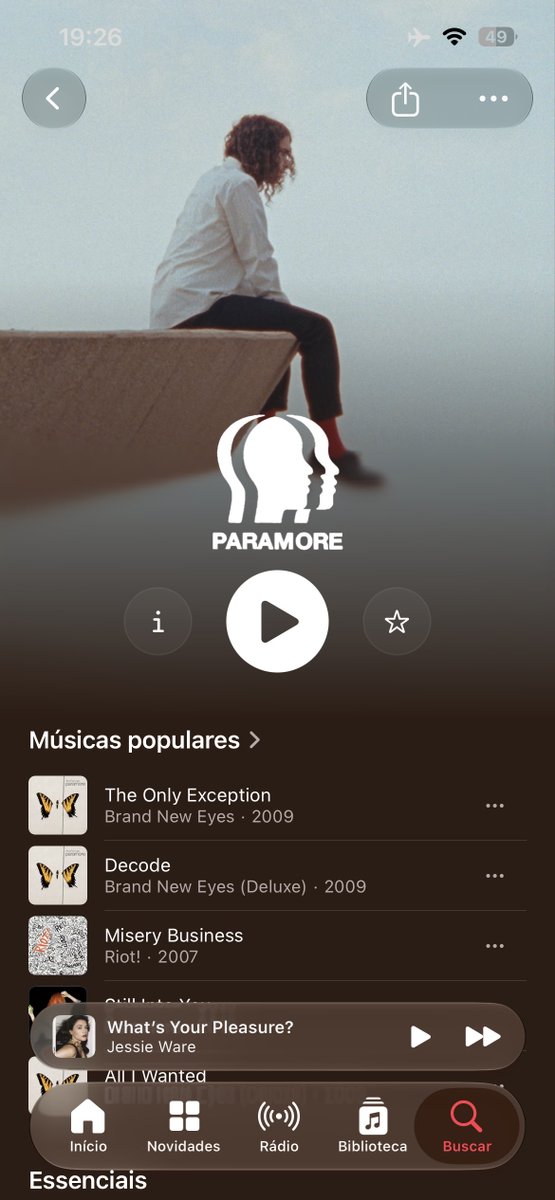Image resolution: width=555 pixels, height=1200 pixels.
Task: Open options for Decode
Action: (495, 876)
